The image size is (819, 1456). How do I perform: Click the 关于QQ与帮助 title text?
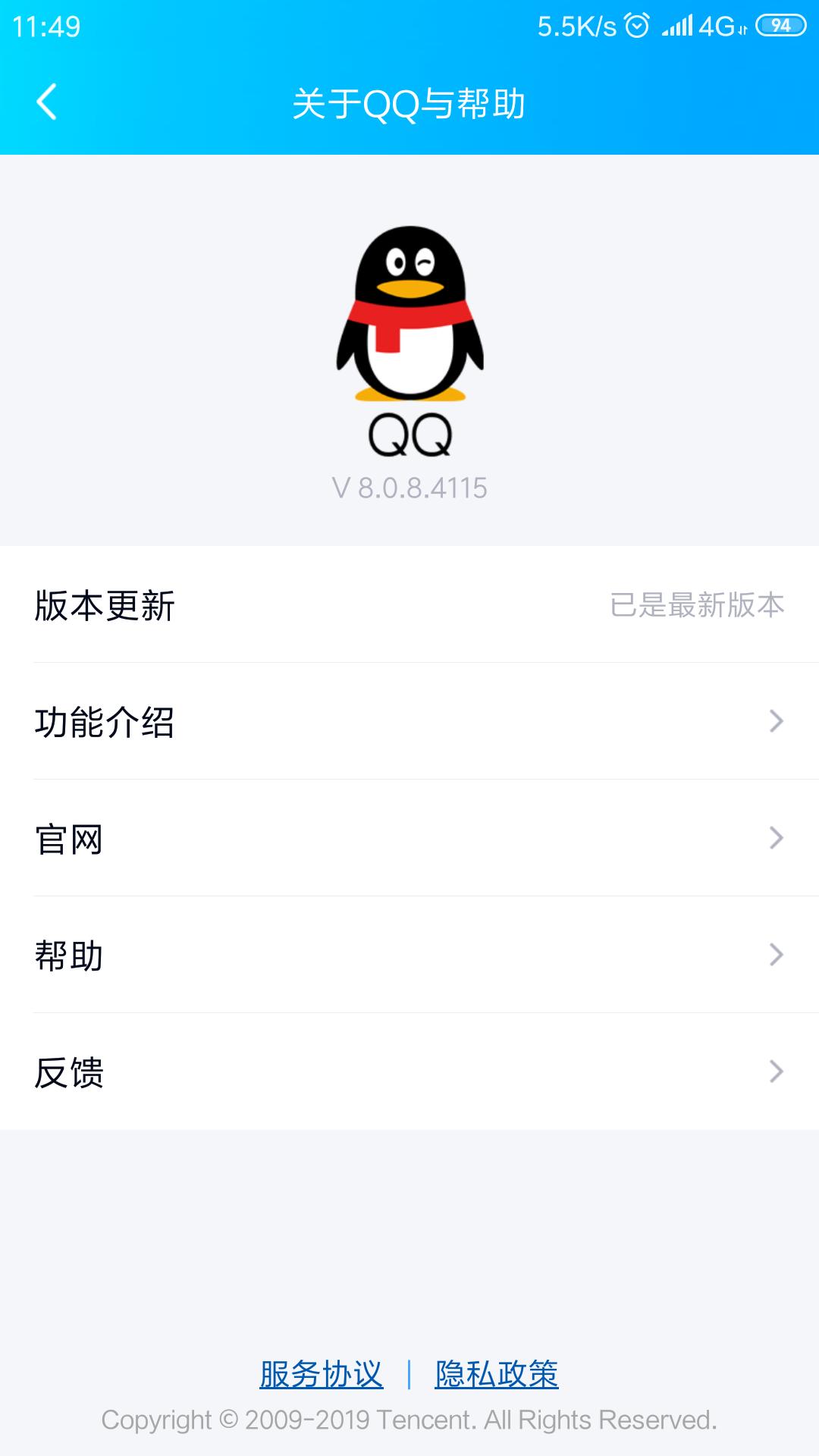[409, 102]
